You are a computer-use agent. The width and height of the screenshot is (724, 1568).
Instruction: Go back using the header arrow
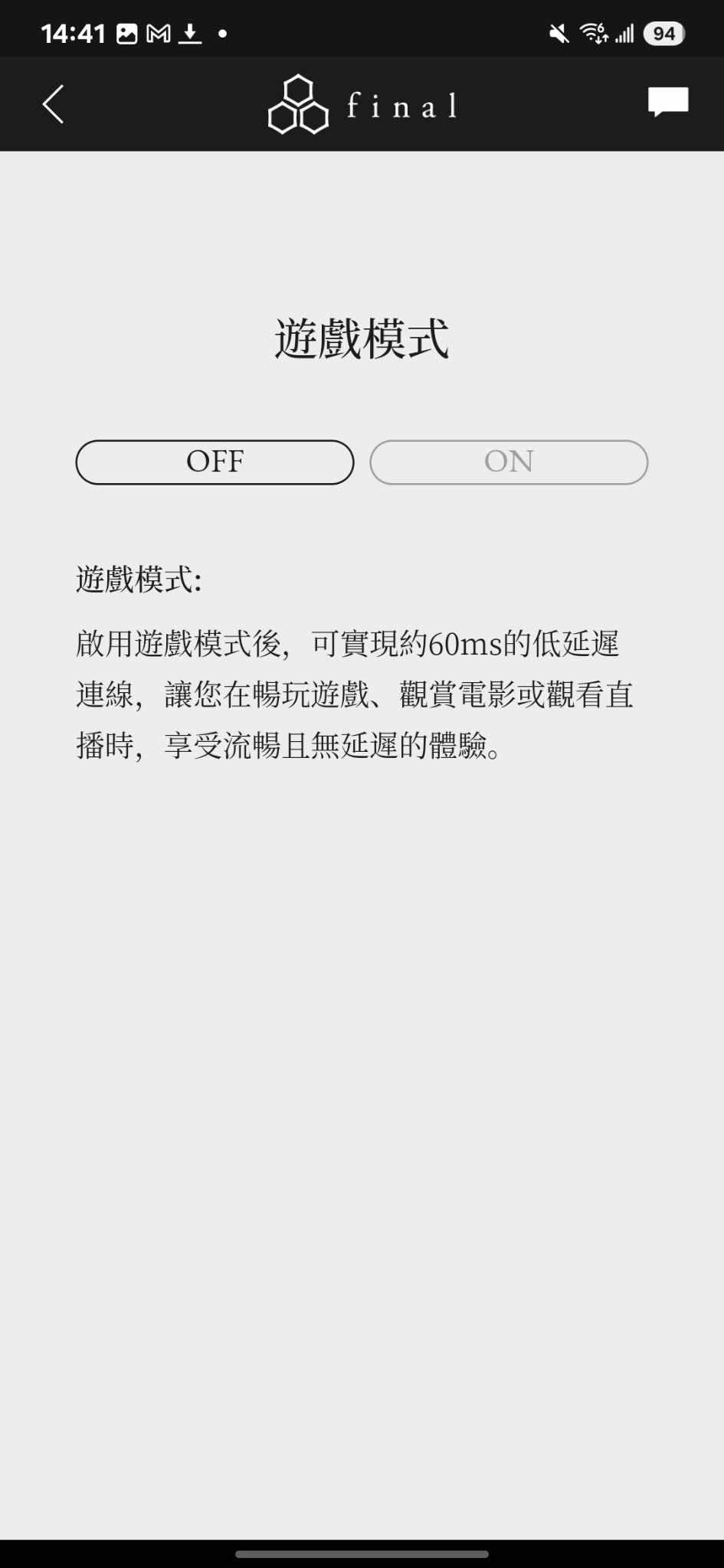[x=53, y=104]
